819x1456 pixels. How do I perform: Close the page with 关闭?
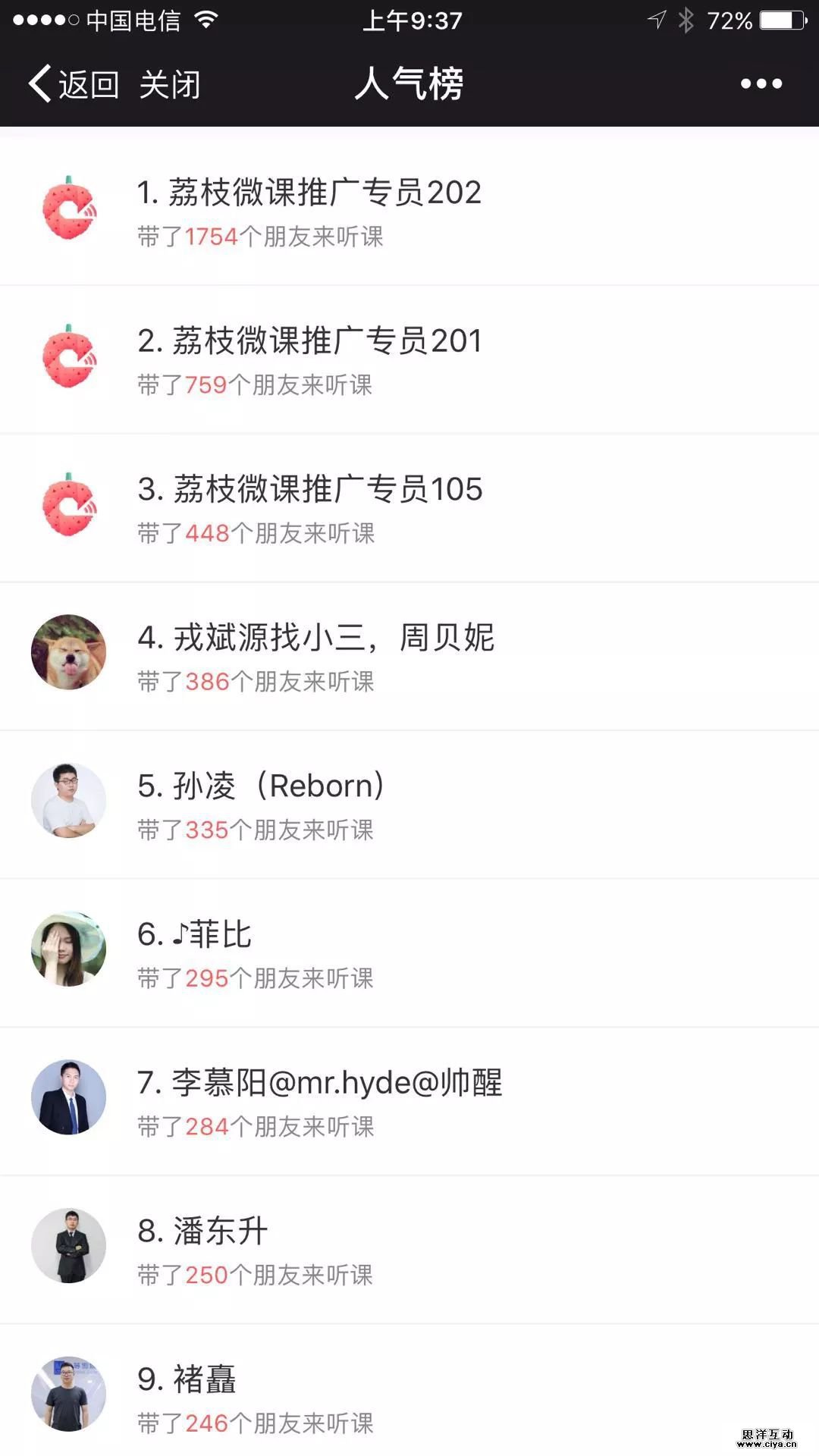point(170,84)
